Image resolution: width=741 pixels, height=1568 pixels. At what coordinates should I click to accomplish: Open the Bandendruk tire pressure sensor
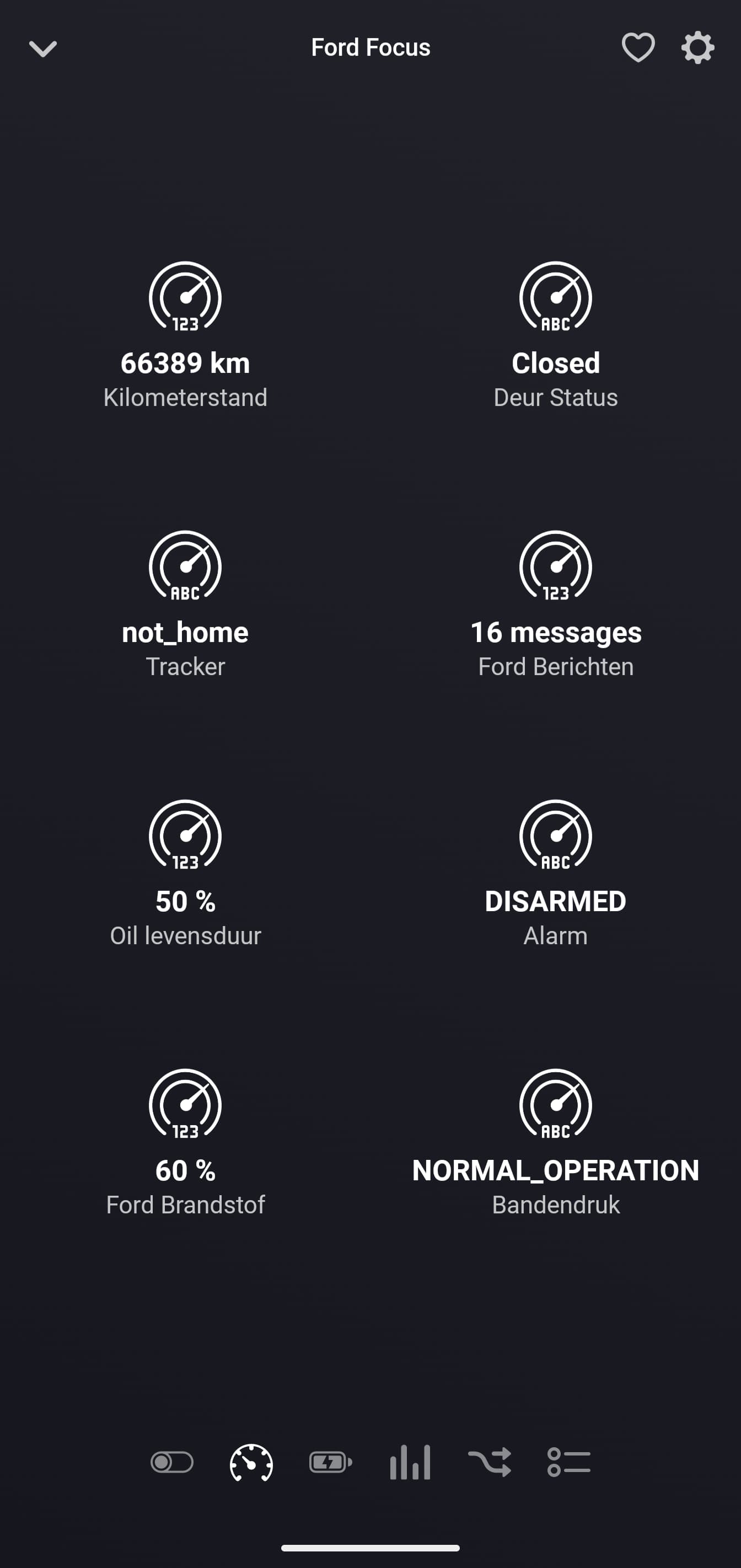[x=555, y=1142]
